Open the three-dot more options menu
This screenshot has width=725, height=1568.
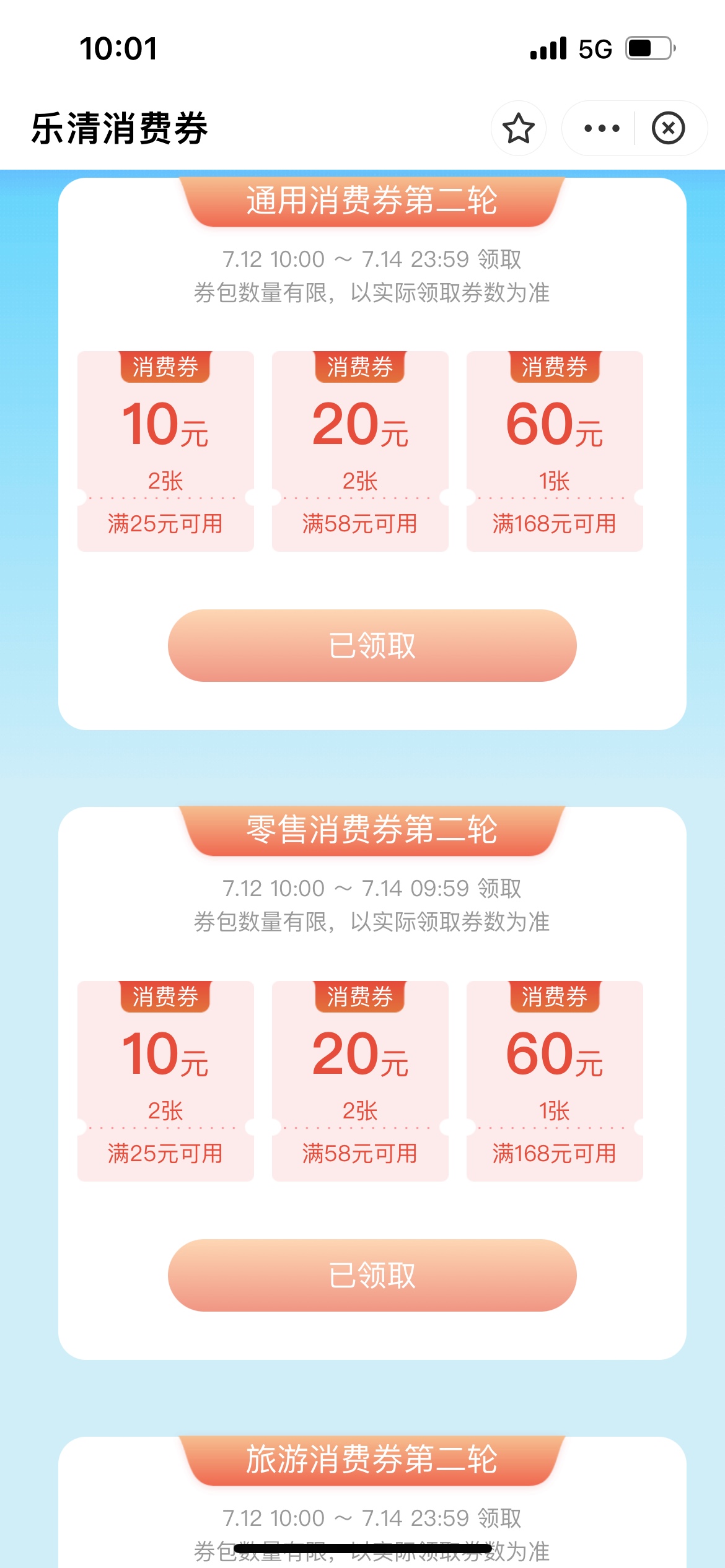[601, 128]
